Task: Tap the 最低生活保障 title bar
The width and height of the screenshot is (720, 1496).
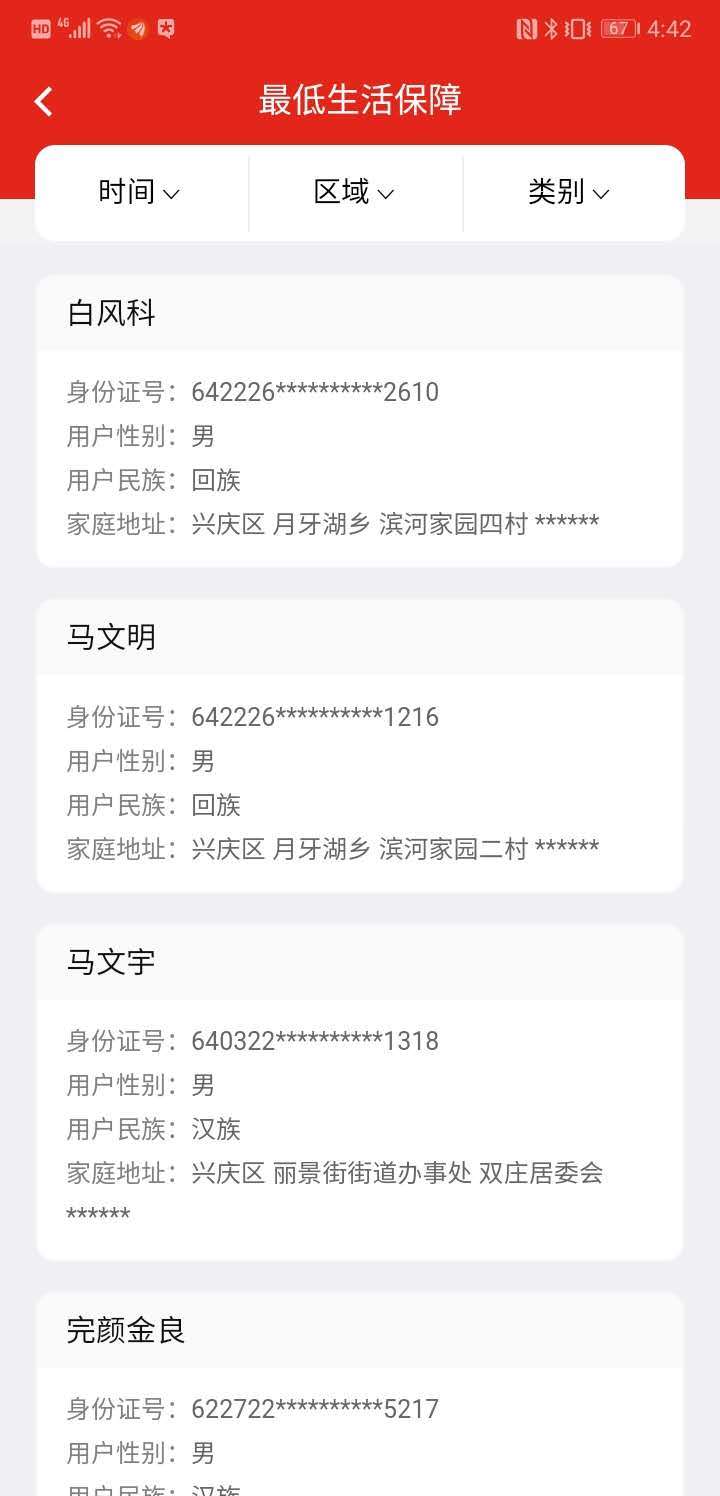Action: click(x=360, y=101)
